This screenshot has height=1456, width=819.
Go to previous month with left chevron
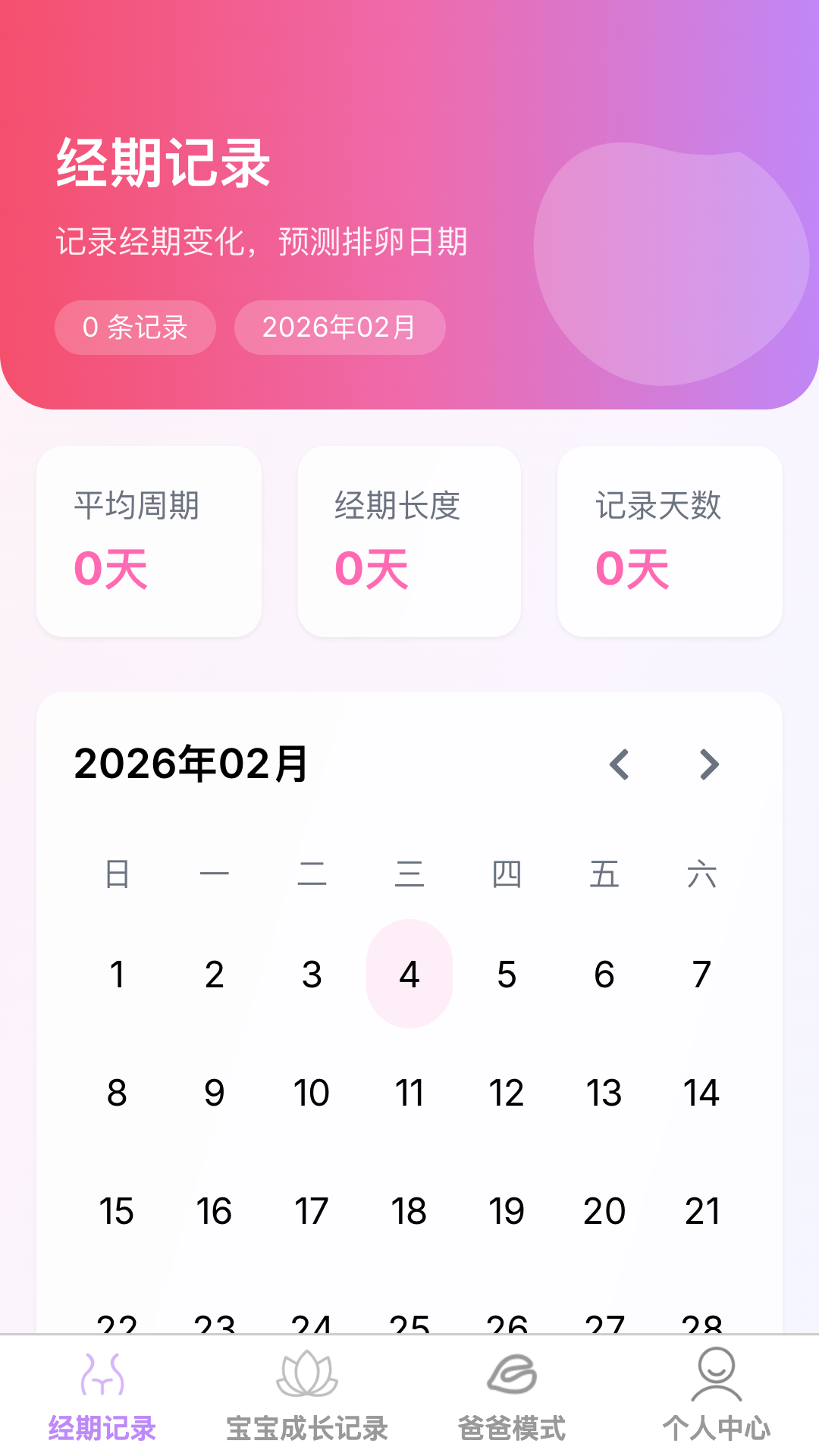point(620,765)
